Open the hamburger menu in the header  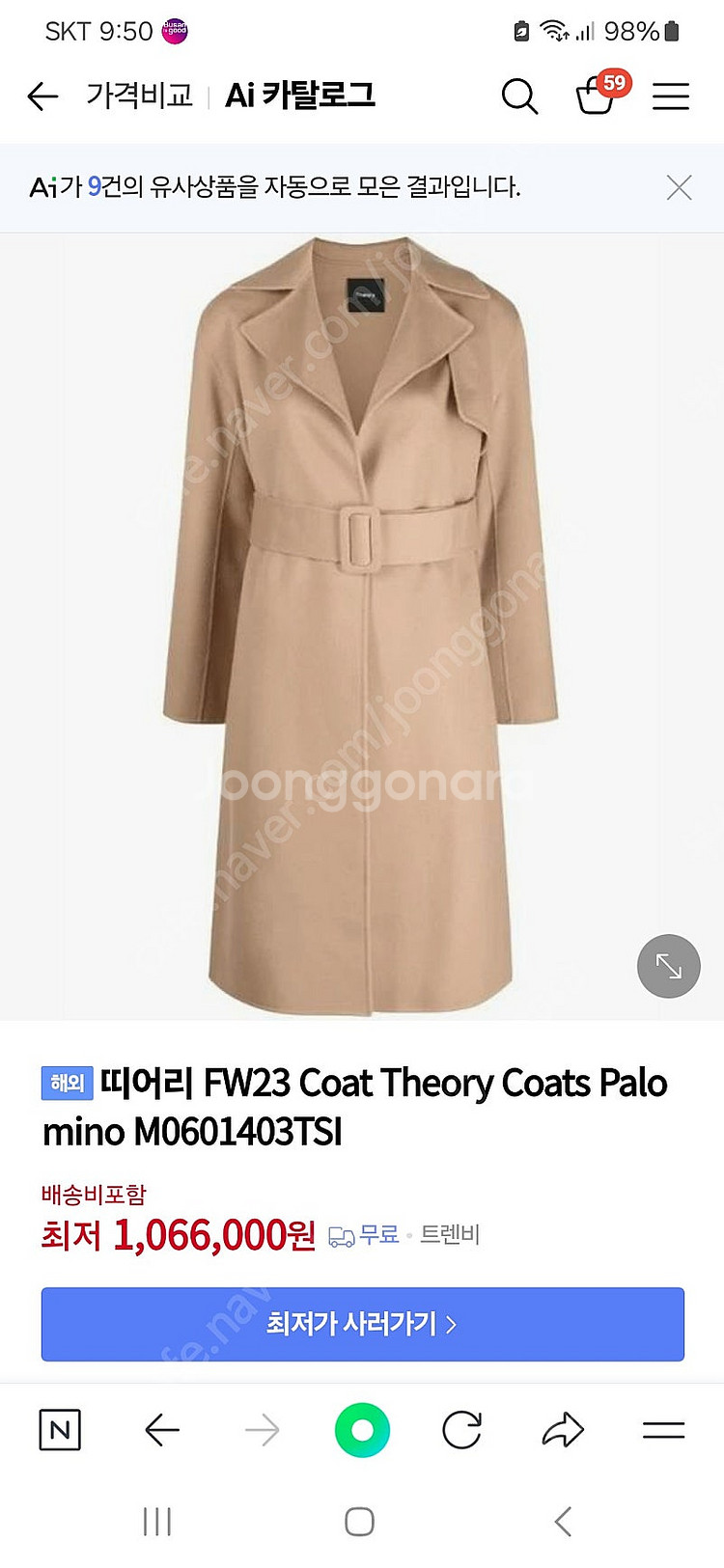click(670, 96)
